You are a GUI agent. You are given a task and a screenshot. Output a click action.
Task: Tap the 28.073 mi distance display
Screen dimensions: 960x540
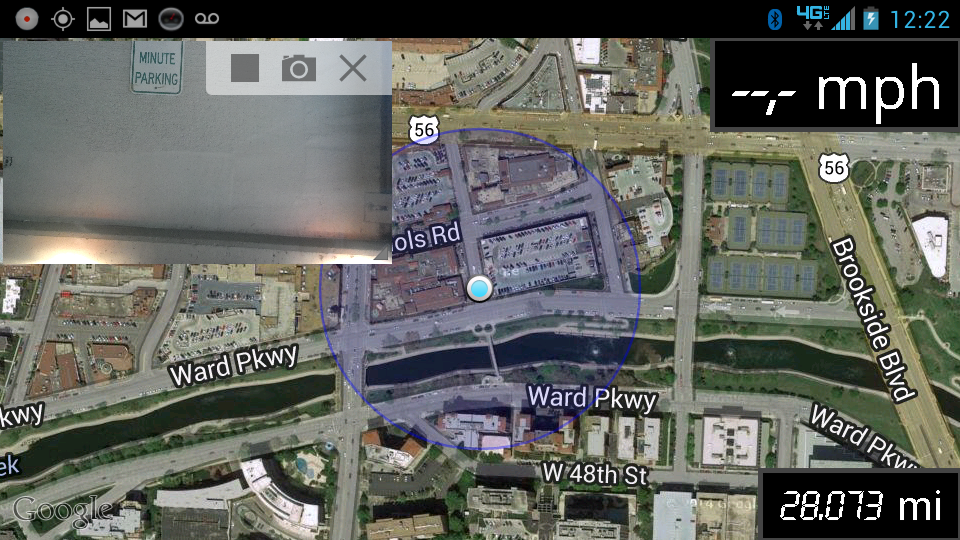[x=860, y=505]
